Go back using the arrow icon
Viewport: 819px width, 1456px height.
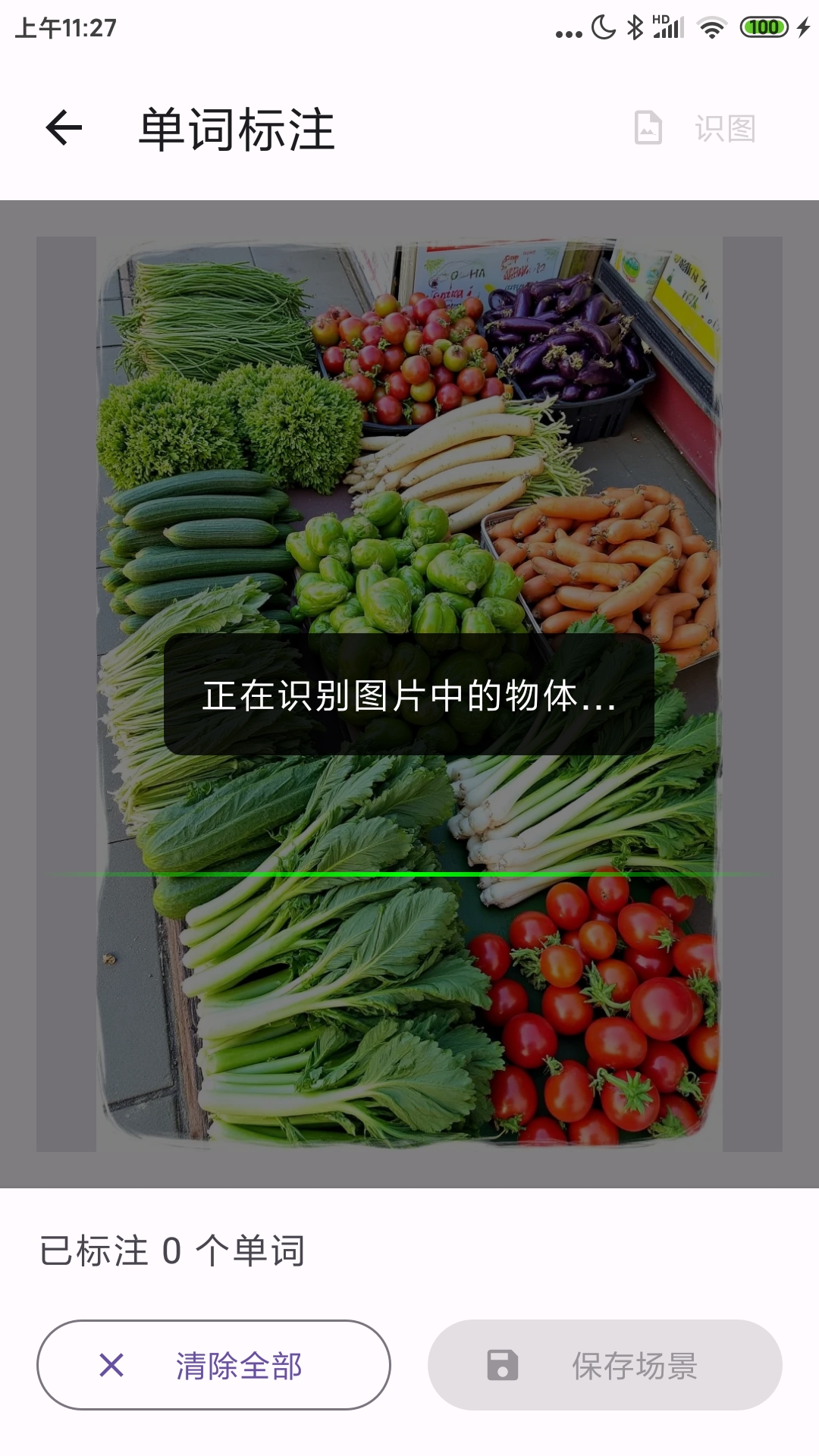coord(64,127)
